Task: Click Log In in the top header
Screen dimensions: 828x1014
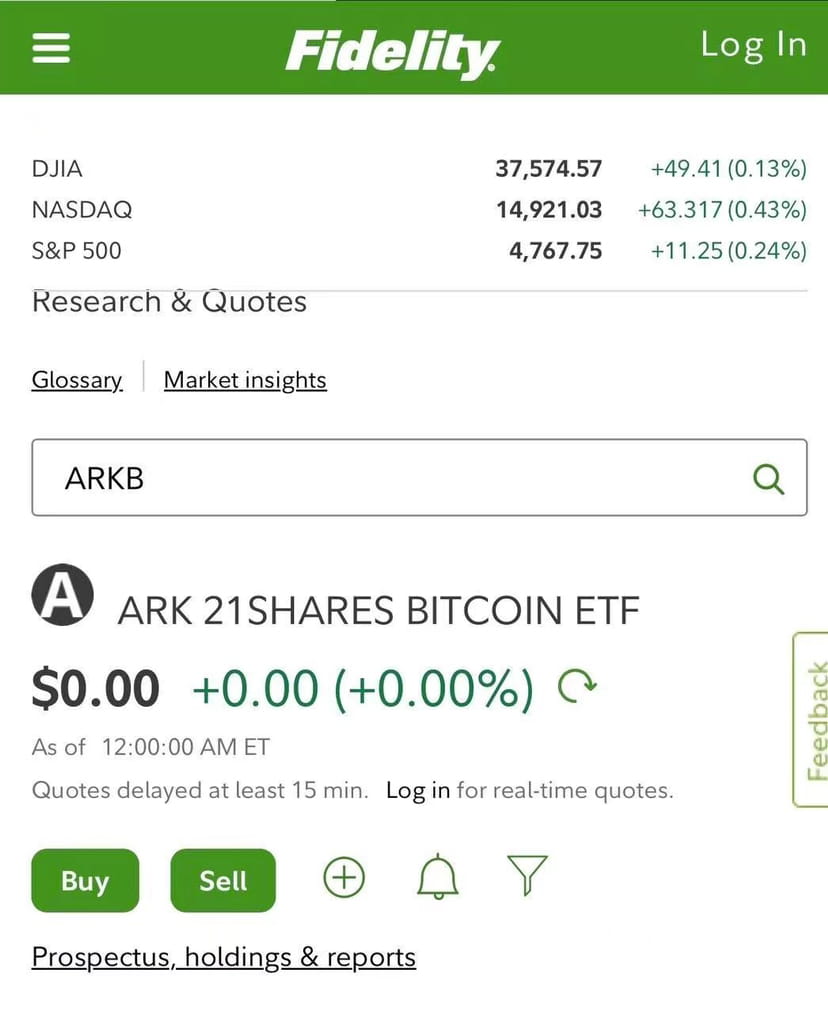Action: click(754, 45)
